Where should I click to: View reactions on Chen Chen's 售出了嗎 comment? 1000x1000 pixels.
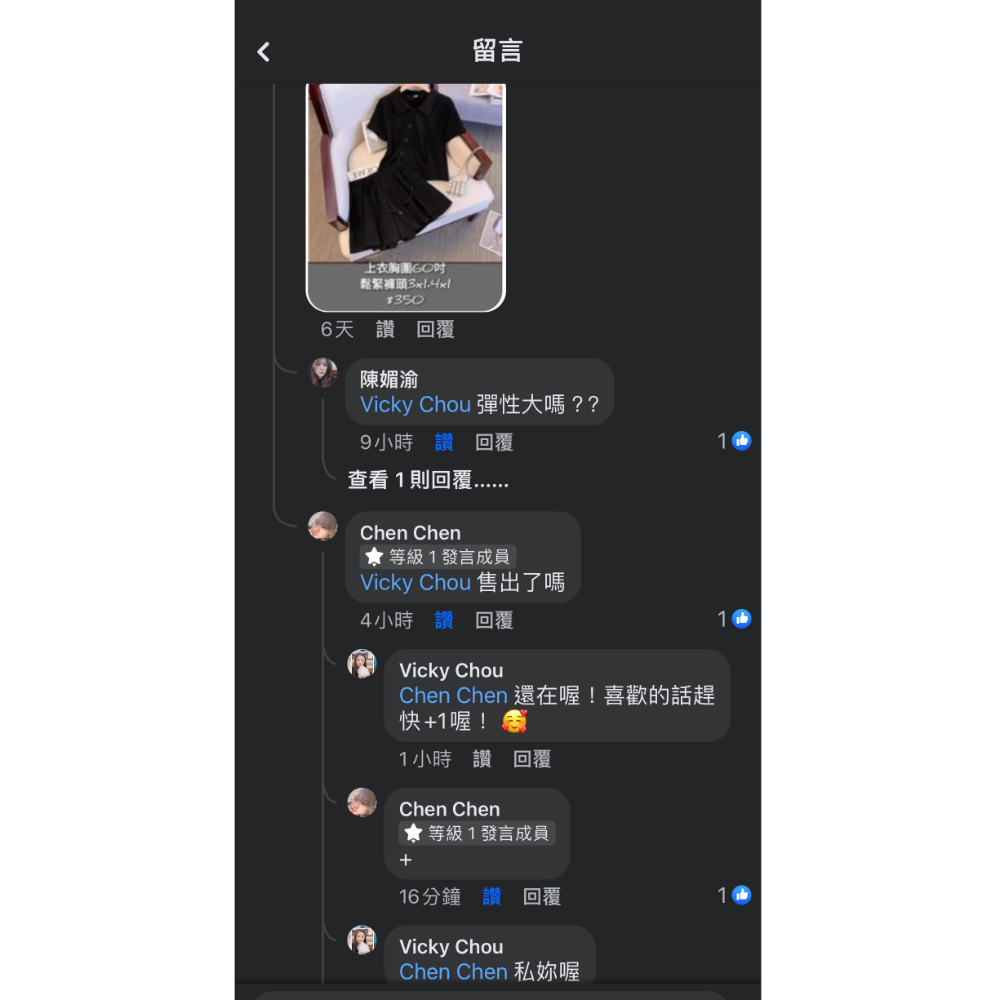pos(734,619)
